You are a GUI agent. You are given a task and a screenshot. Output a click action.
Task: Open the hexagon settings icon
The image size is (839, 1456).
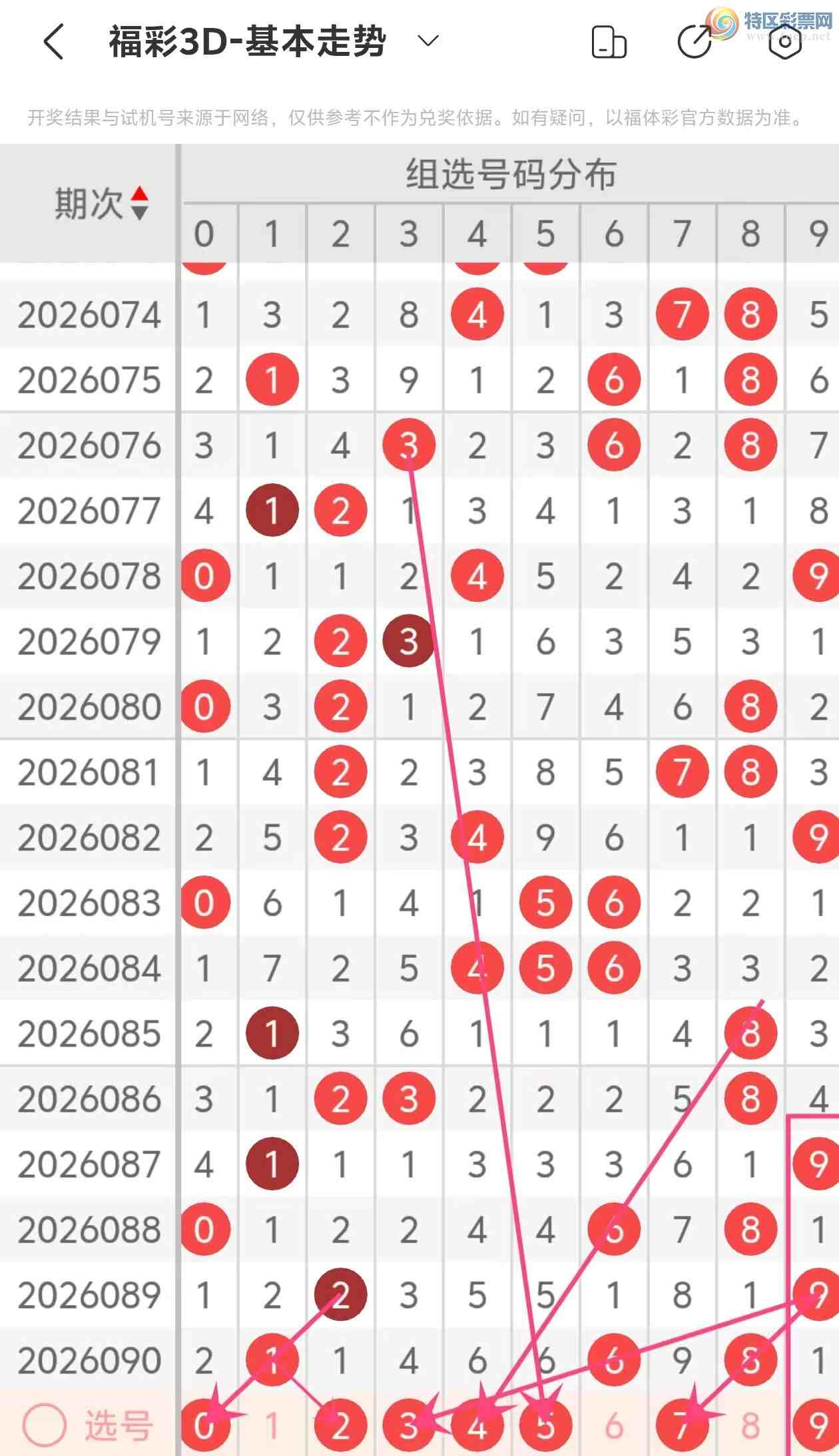tap(784, 43)
